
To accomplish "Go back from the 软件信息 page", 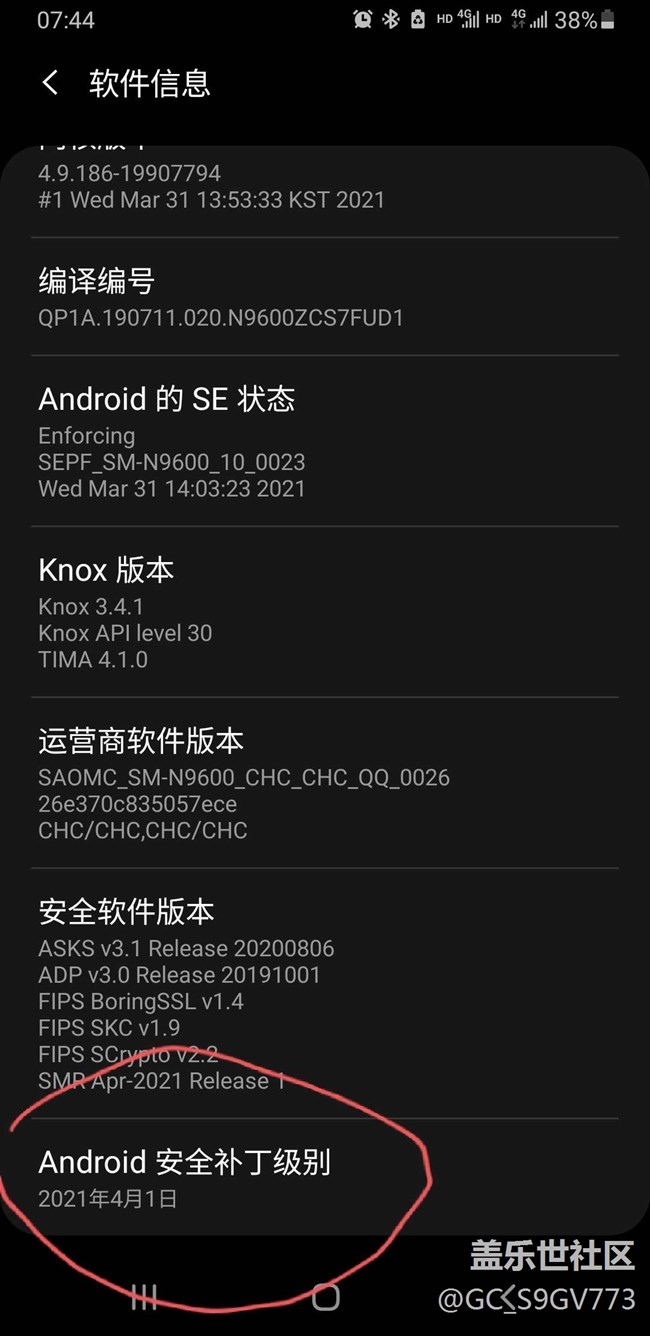I will (50, 83).
